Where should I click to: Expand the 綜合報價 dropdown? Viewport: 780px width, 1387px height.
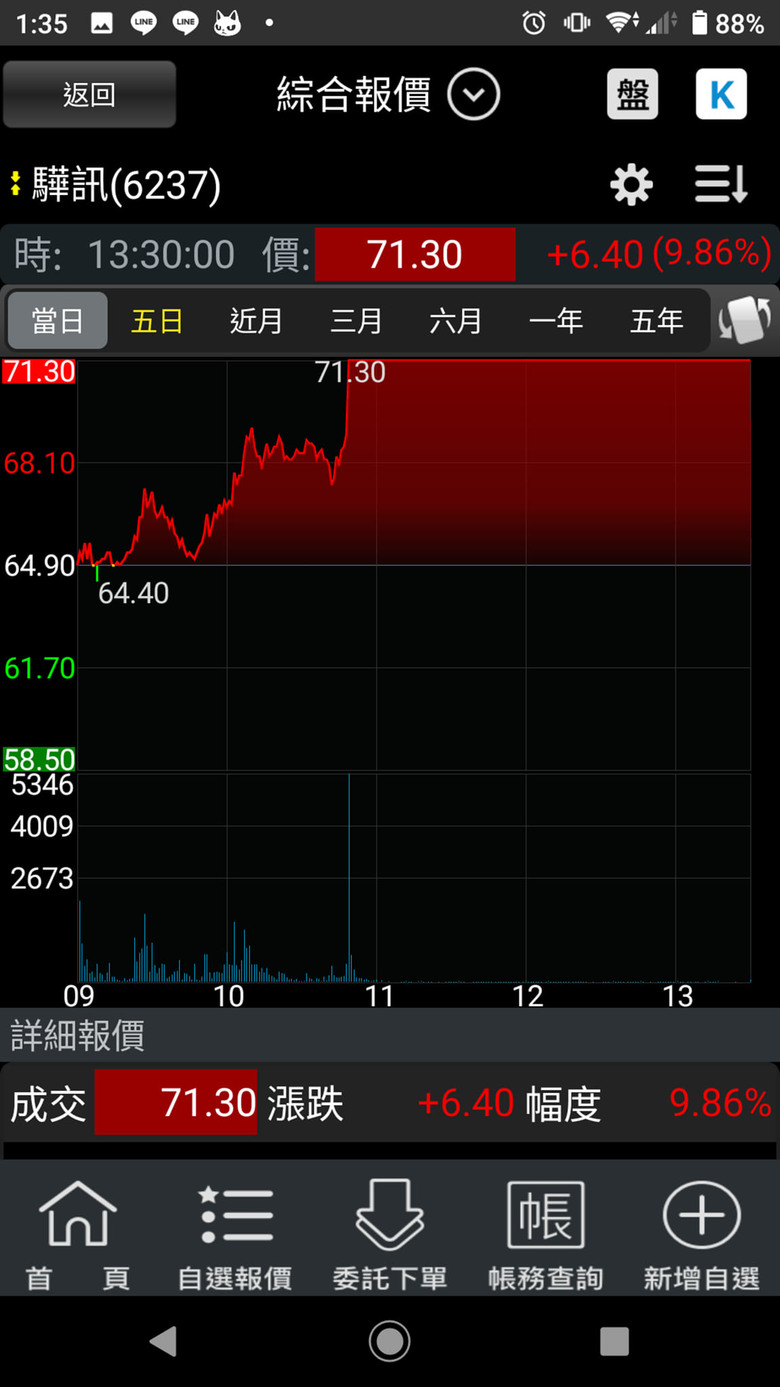(x=473, y=95)
